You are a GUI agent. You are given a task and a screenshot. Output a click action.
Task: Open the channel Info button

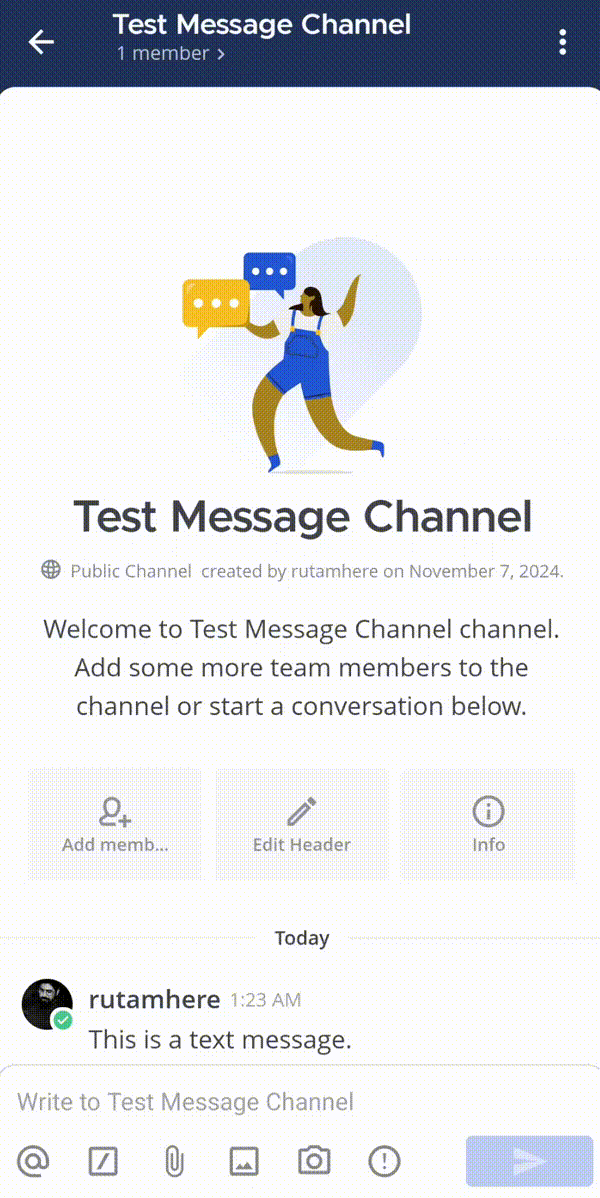click(488, 824)
